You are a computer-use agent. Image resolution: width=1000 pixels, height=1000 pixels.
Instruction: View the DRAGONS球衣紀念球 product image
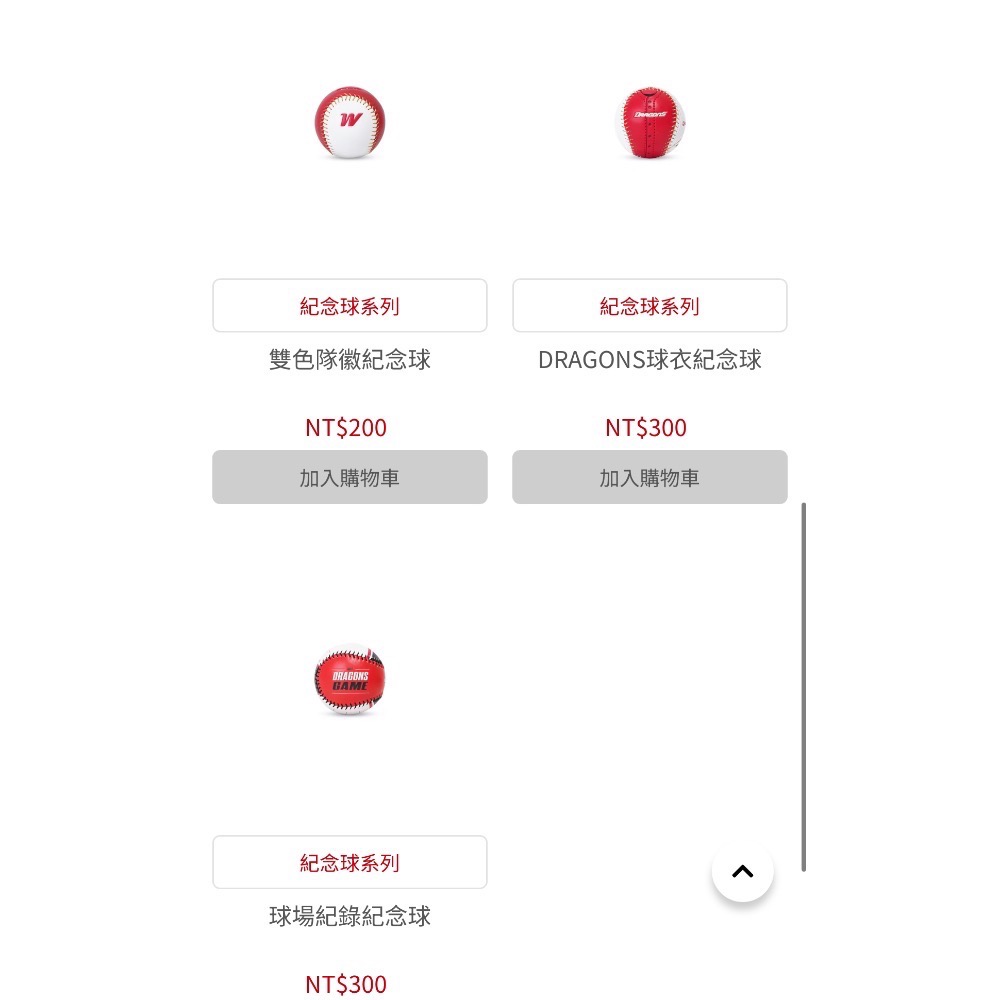pos(649,123)
